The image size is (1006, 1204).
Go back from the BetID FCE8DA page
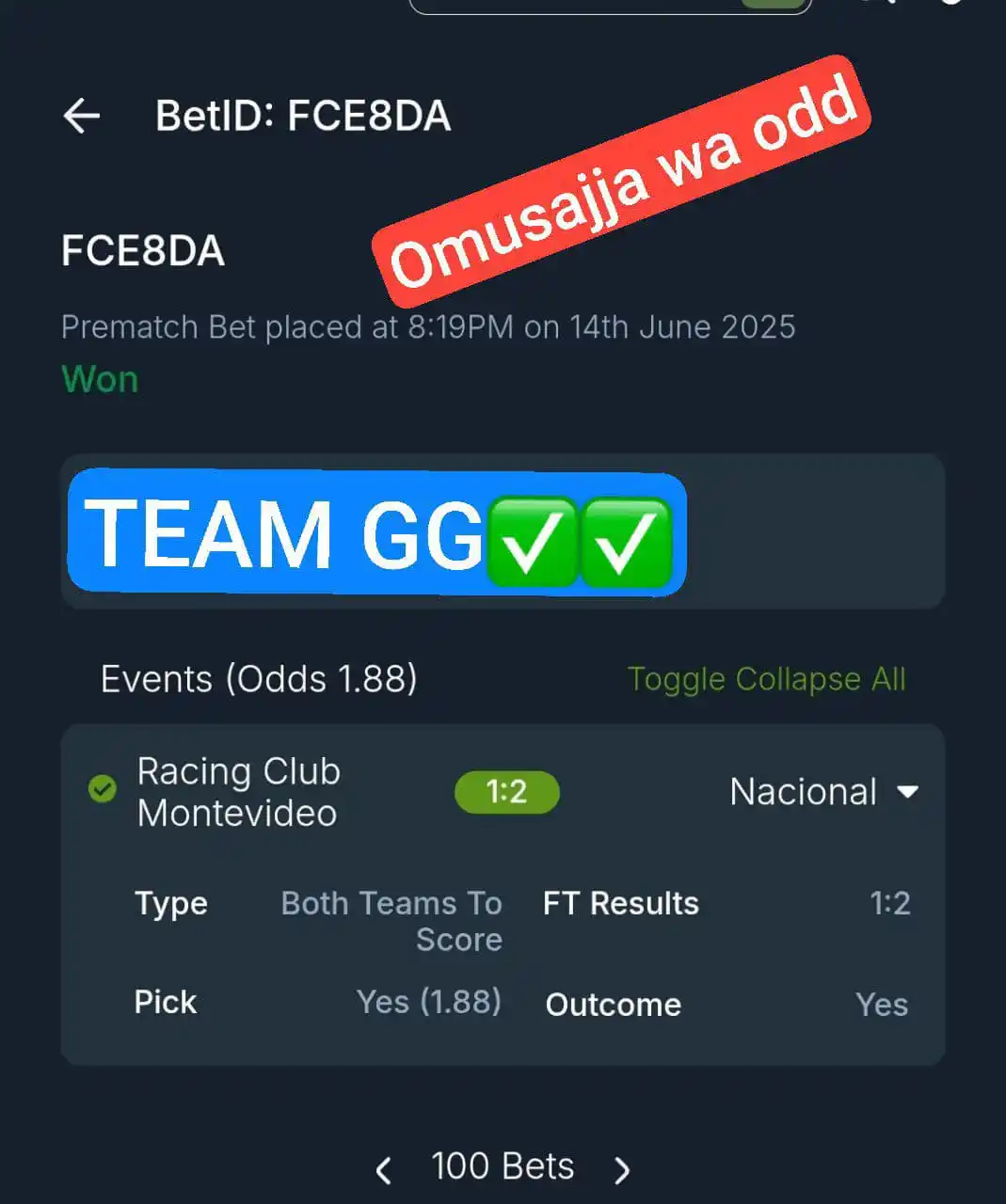point(82,116)
